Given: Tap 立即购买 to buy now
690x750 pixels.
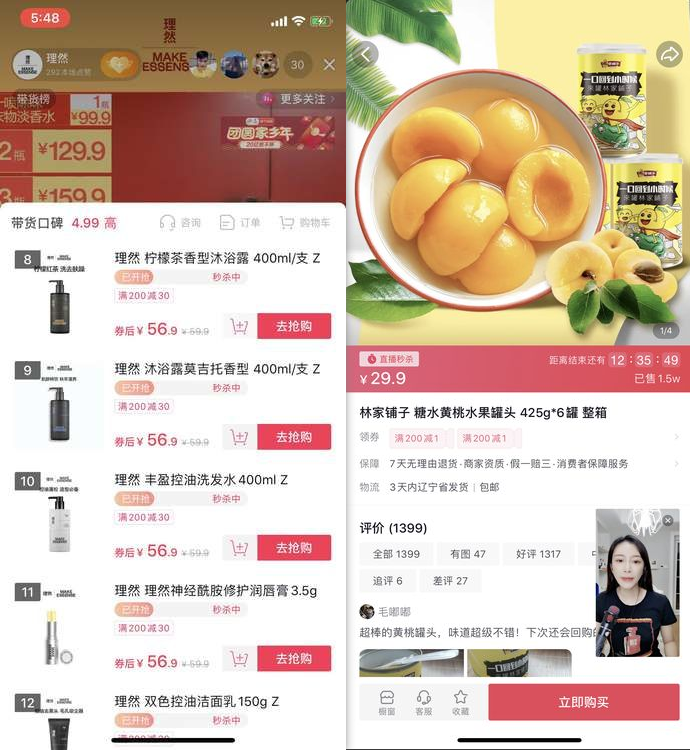Looking at the screenshot, I should pos(583,702).
